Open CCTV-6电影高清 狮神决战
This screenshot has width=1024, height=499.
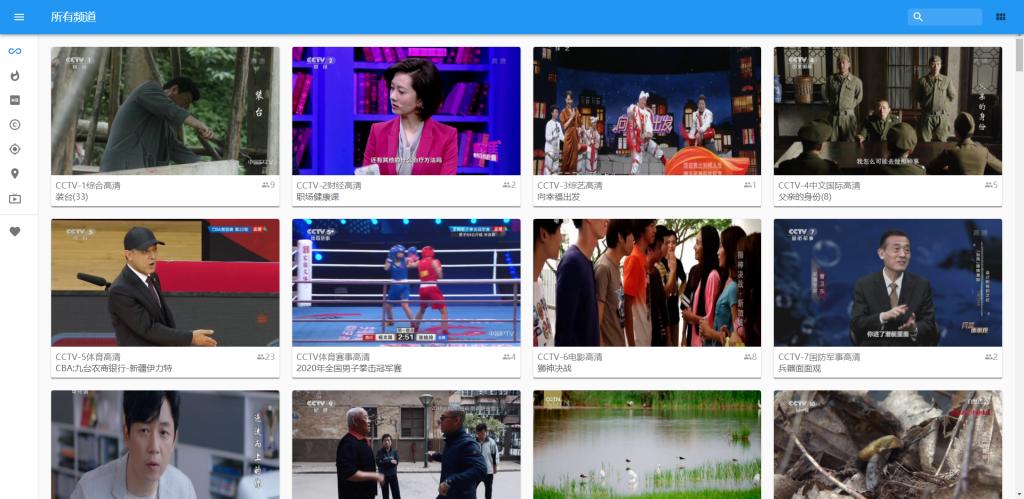[x=647, y=283]
